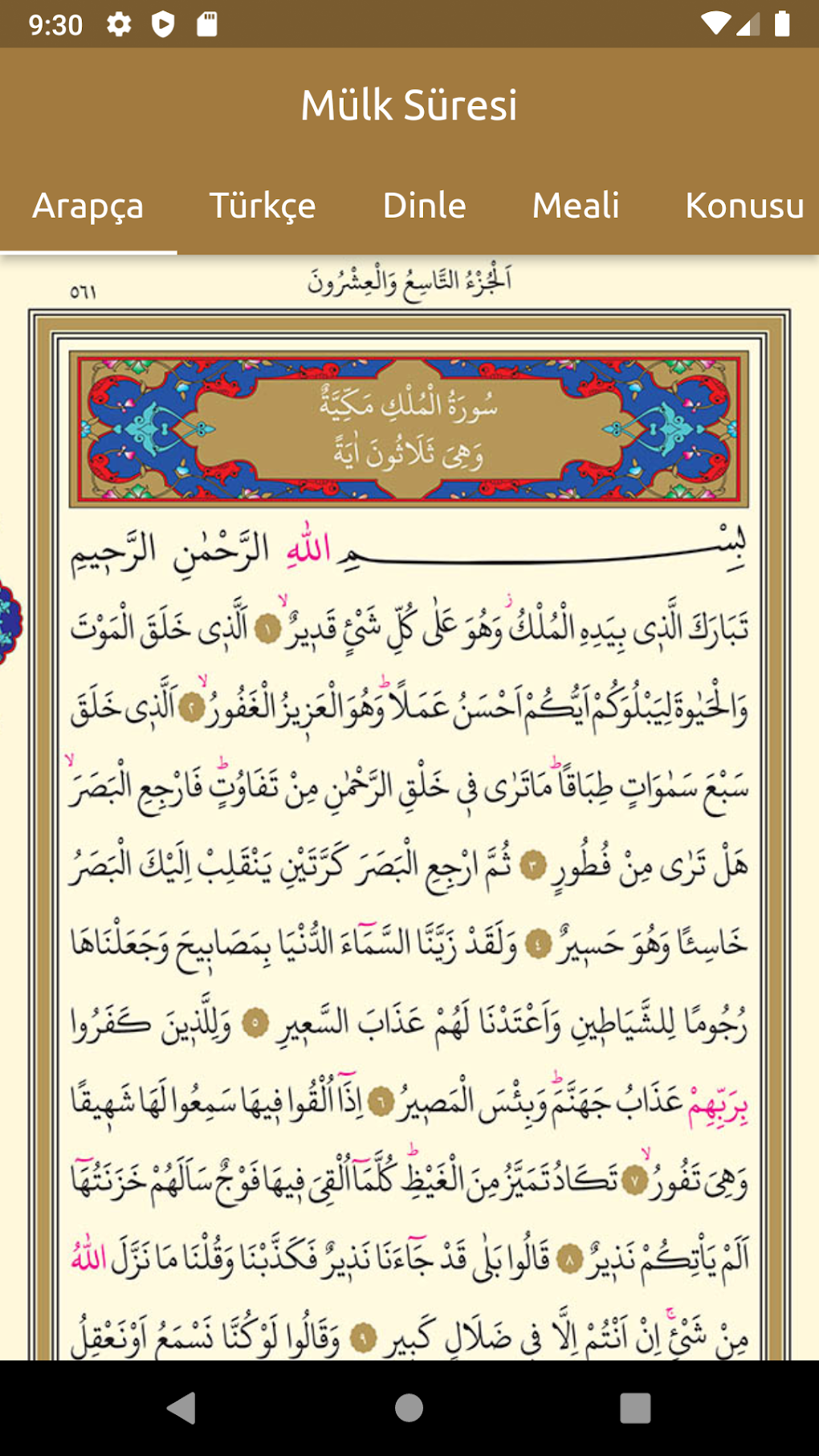819x1456 pixels.
Task: Tap the system back button
Action: coord(182,1407)
